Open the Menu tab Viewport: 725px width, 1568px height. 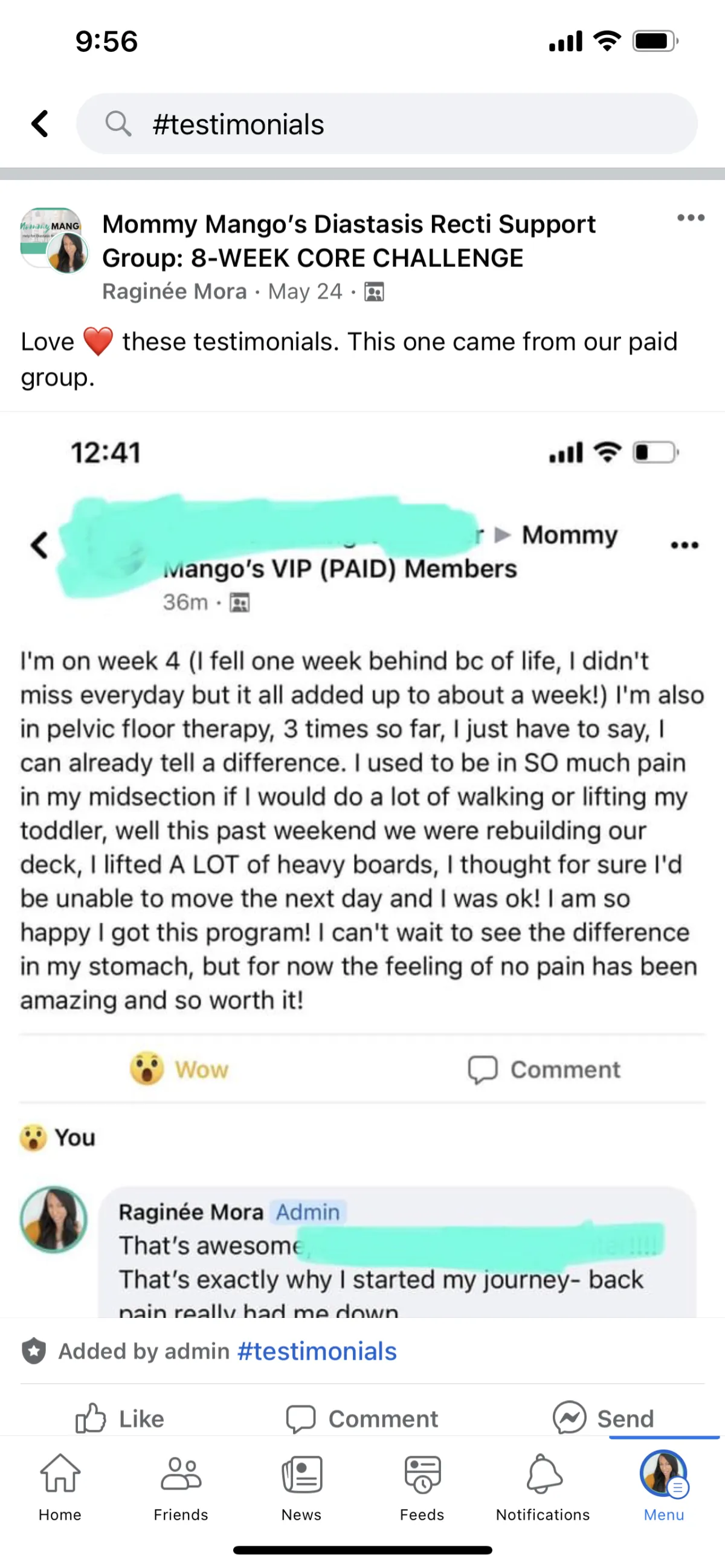(x=663, y=1487)
